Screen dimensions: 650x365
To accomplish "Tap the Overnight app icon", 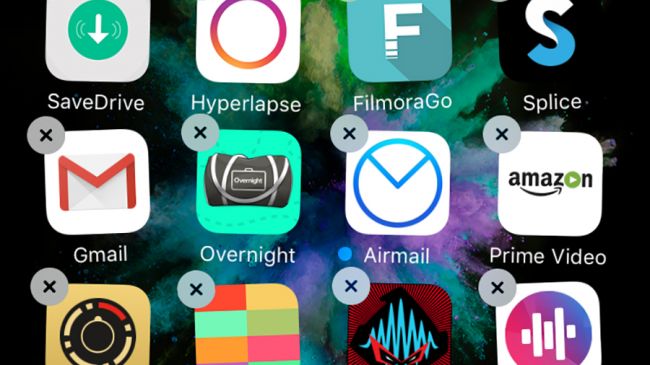I will (x=248, y=182).
